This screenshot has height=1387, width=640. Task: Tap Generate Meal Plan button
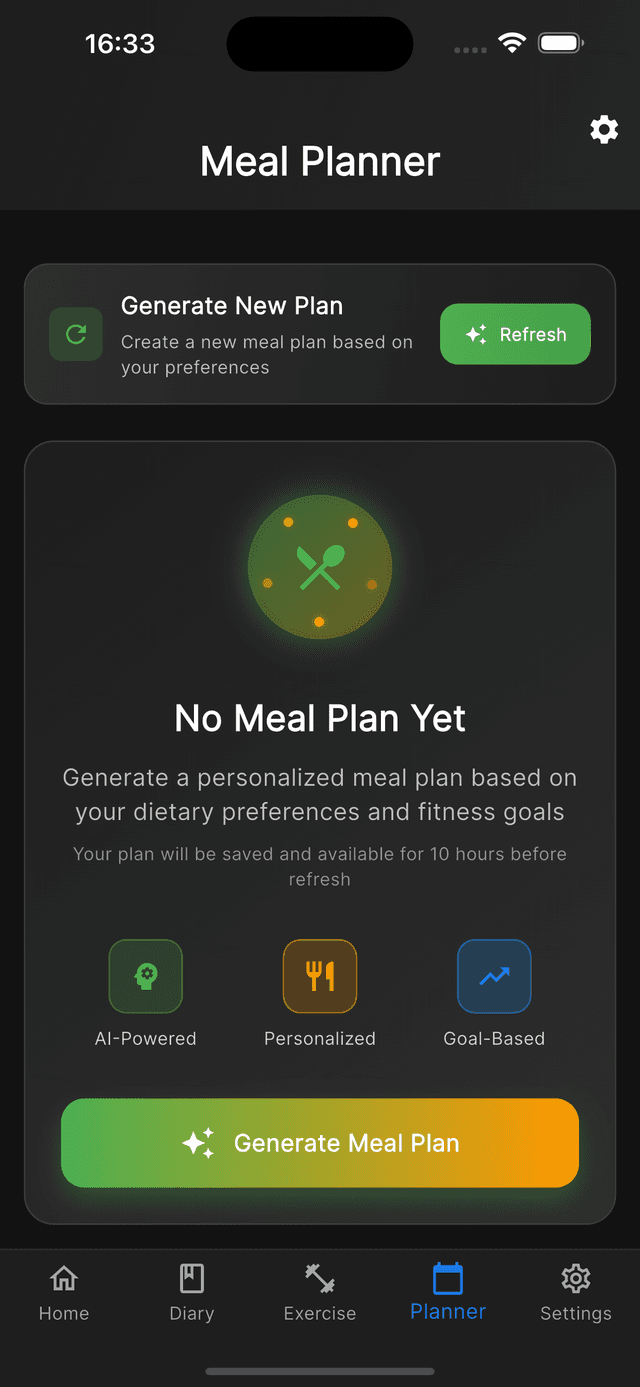320,1143
